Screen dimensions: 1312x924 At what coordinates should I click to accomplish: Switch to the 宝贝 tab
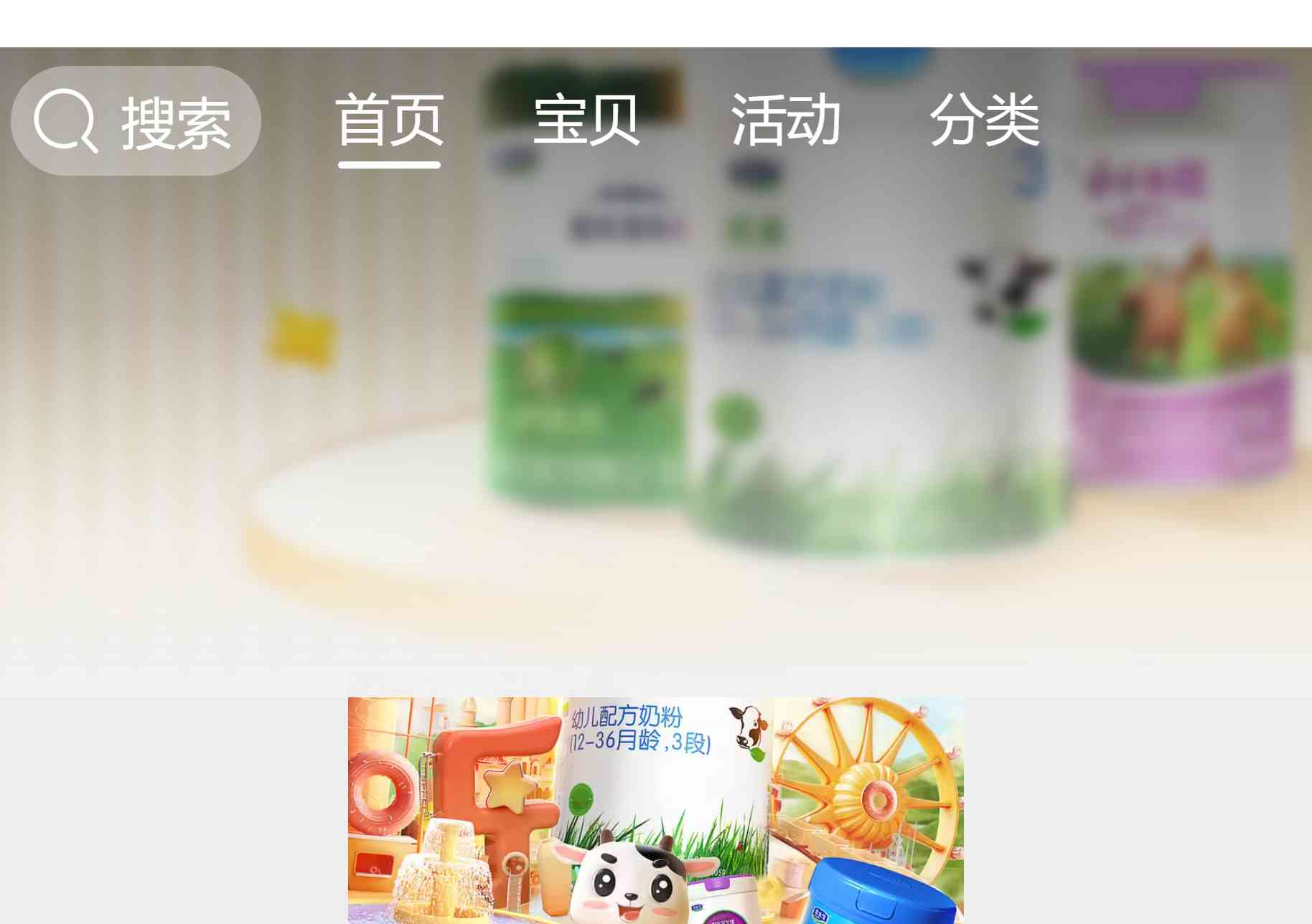586,121
